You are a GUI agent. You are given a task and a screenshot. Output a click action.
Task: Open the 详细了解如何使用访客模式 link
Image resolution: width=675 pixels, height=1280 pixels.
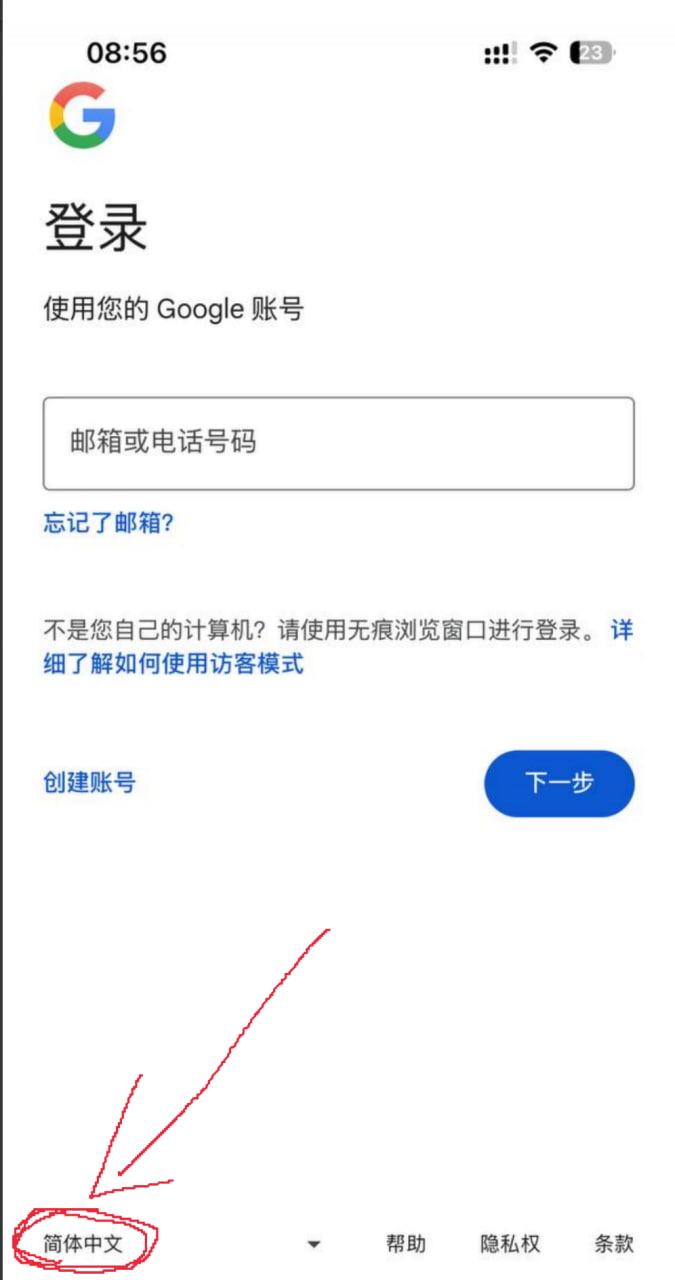[173, 663]
